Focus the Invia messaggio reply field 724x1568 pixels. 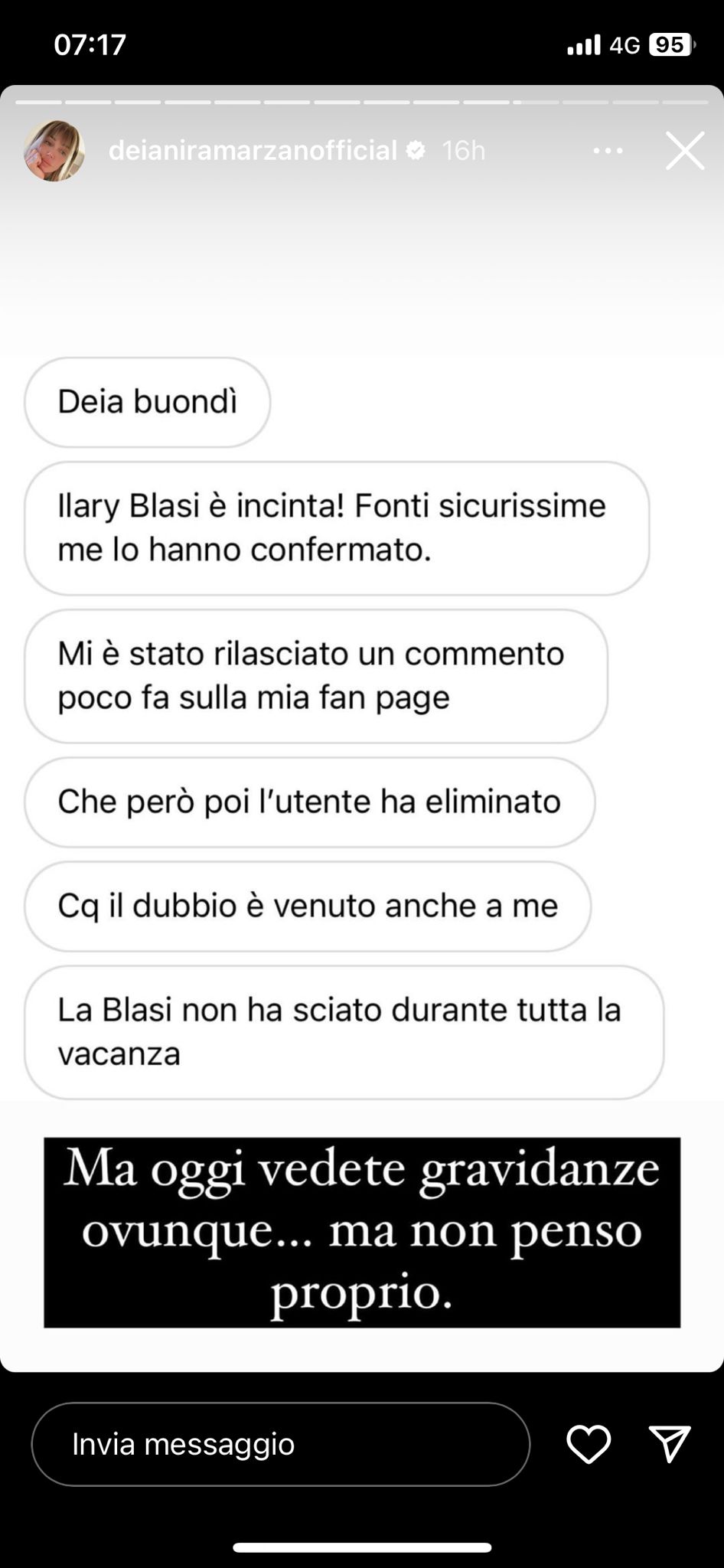281,1444
